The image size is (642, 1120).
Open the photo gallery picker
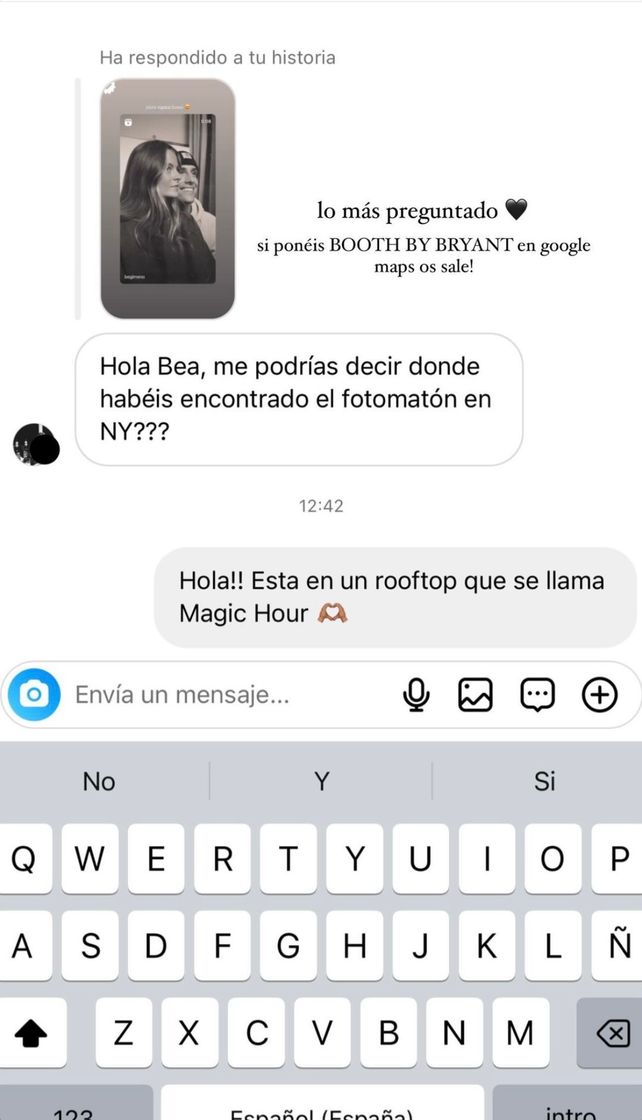point(476,694)
